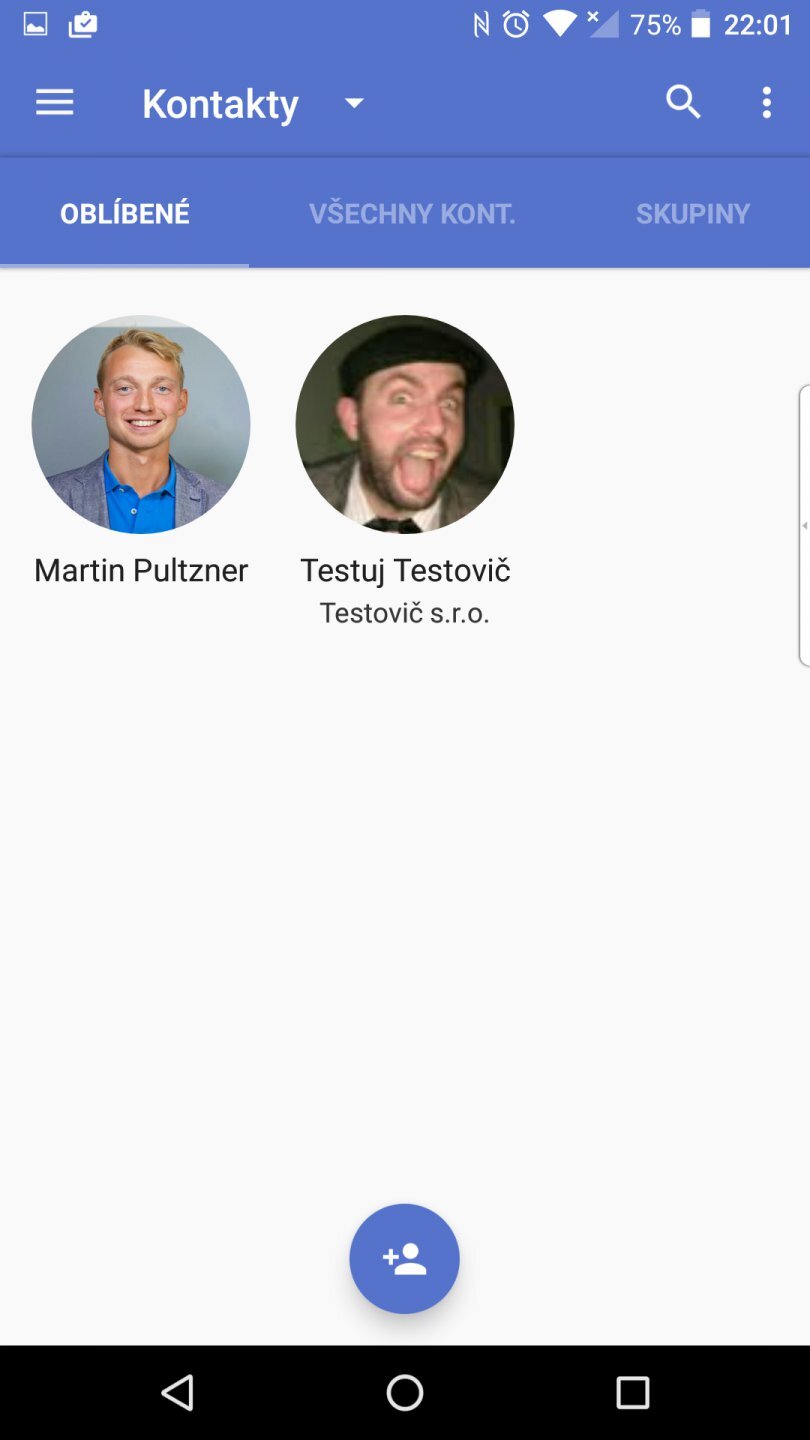
Task: Open the overflow menu
Action: pos(766,102)
